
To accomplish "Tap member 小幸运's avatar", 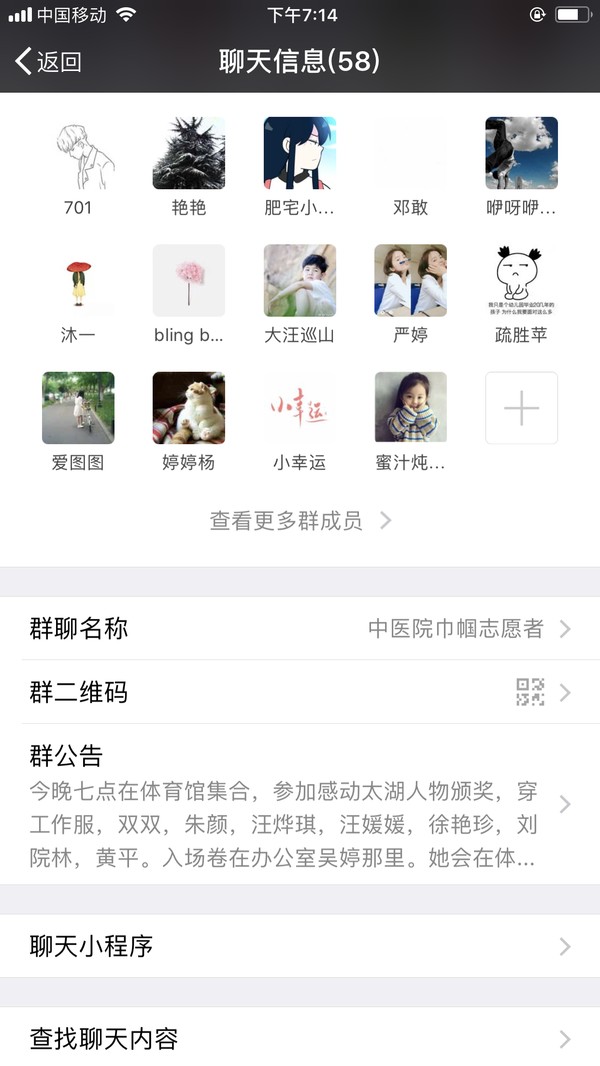I will coord(300,408).
